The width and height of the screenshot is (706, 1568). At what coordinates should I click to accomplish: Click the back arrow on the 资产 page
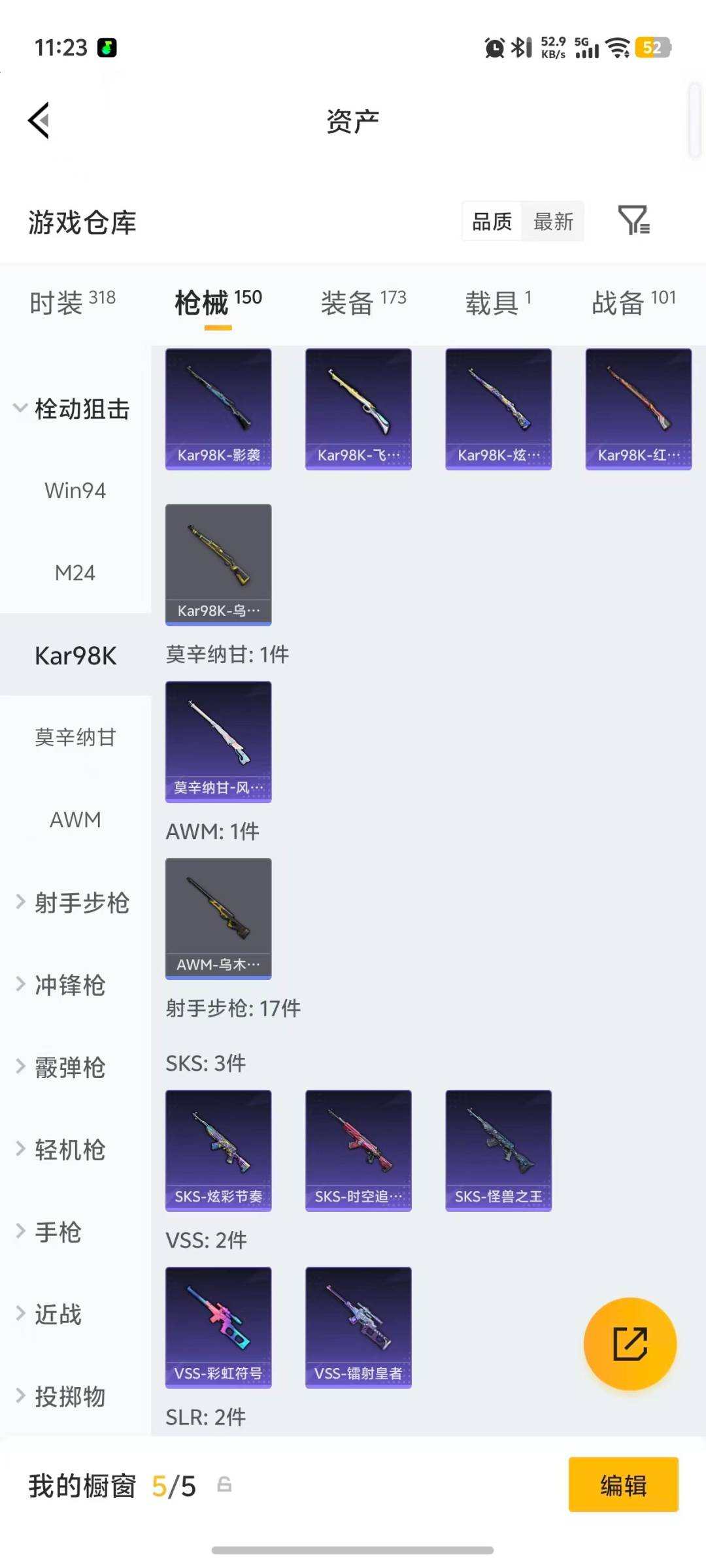pyautogui.click(x=37, y=120)
